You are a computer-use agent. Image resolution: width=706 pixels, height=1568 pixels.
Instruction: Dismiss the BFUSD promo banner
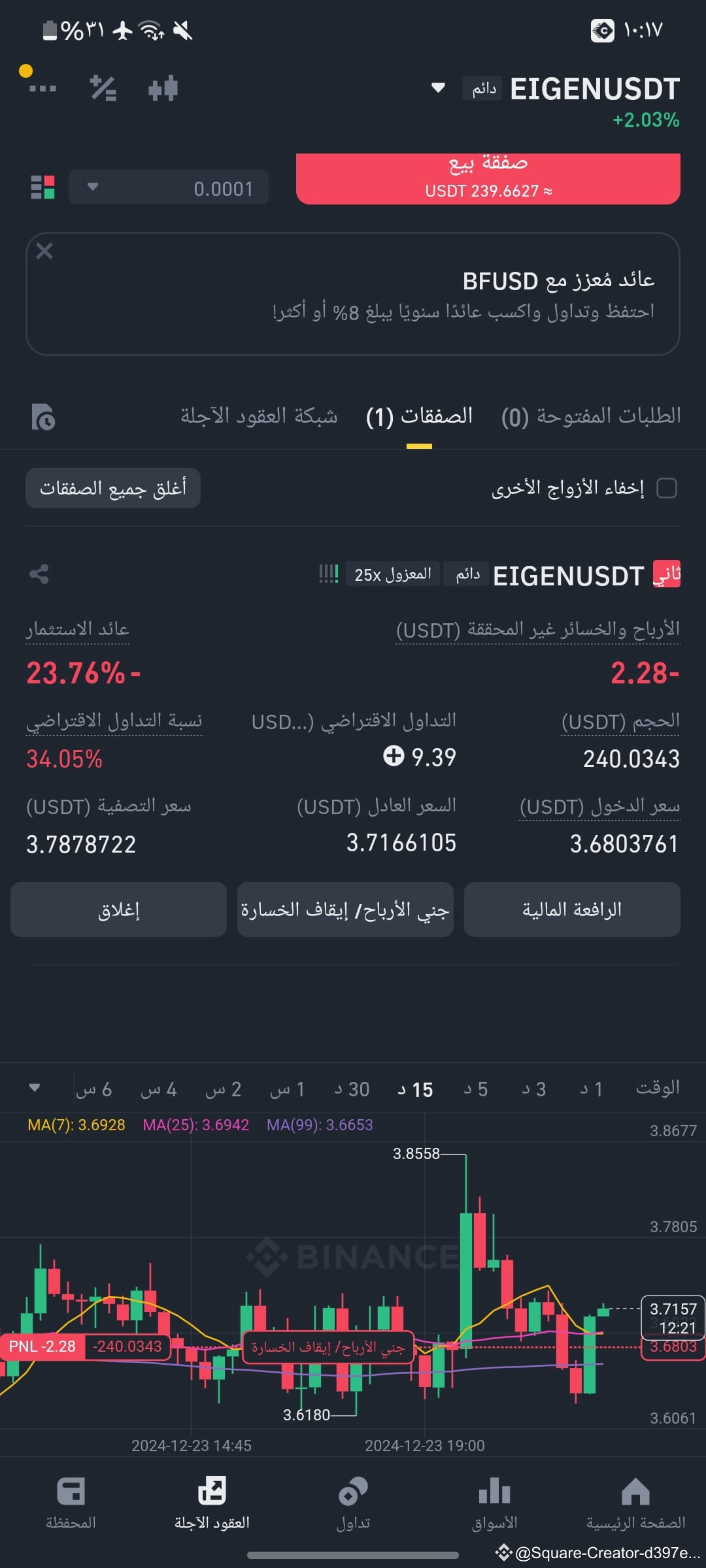pos(44,250)
